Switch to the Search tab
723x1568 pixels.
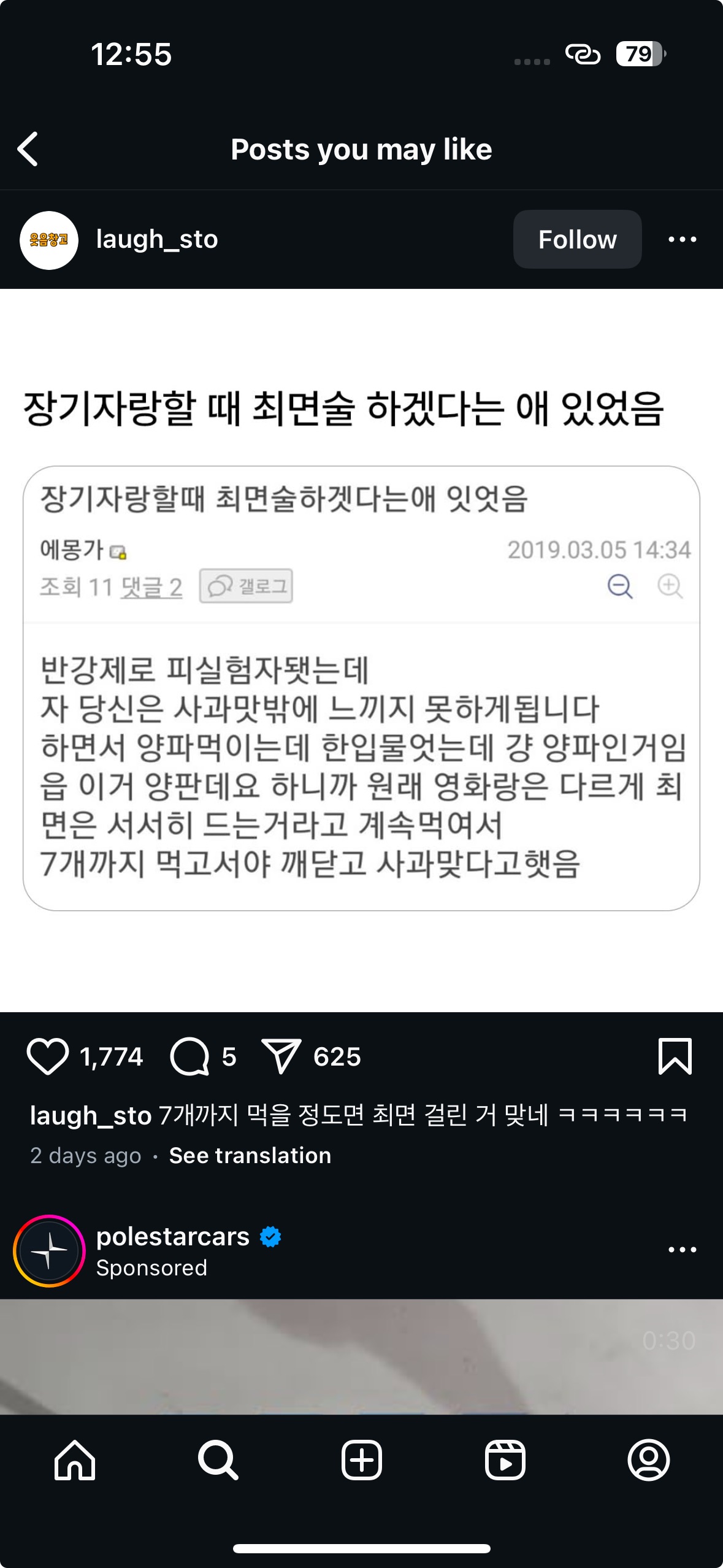tap(218, 1460)
